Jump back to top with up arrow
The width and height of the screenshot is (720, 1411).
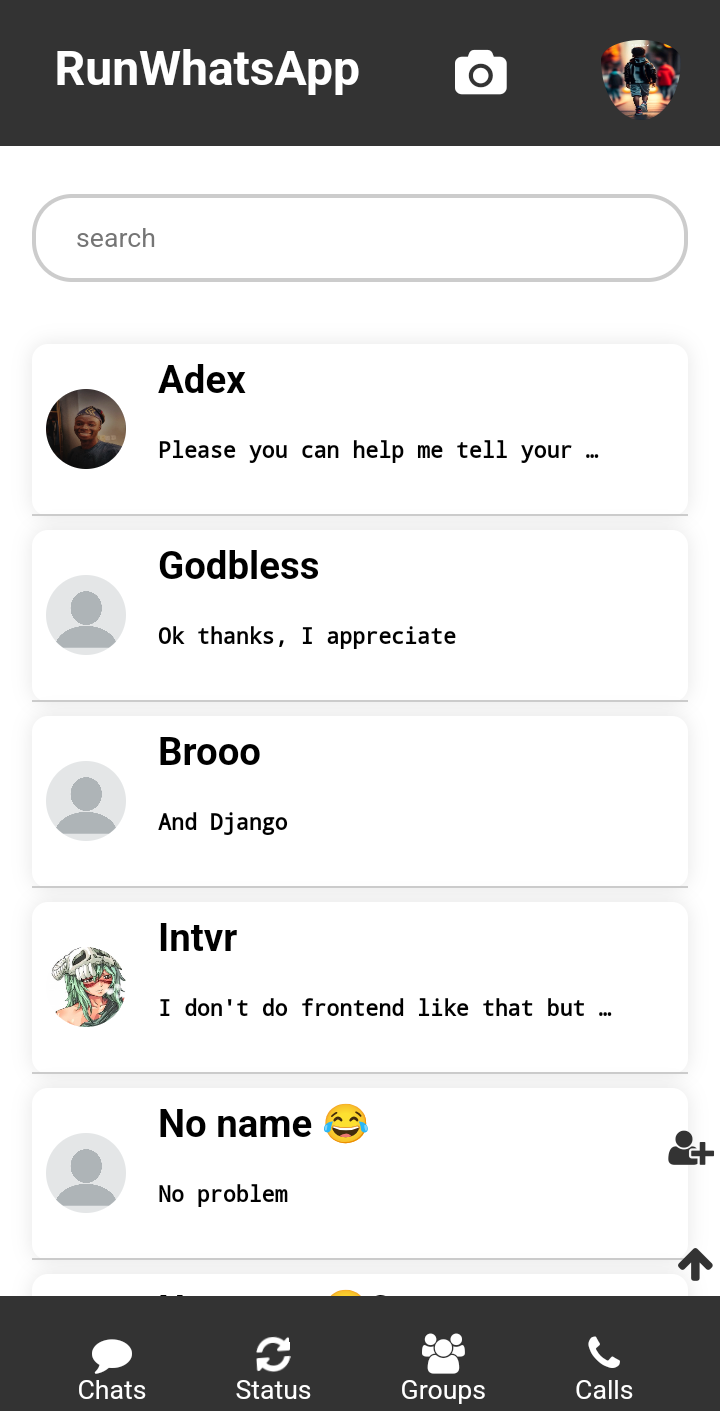(x=695, y=1264)
